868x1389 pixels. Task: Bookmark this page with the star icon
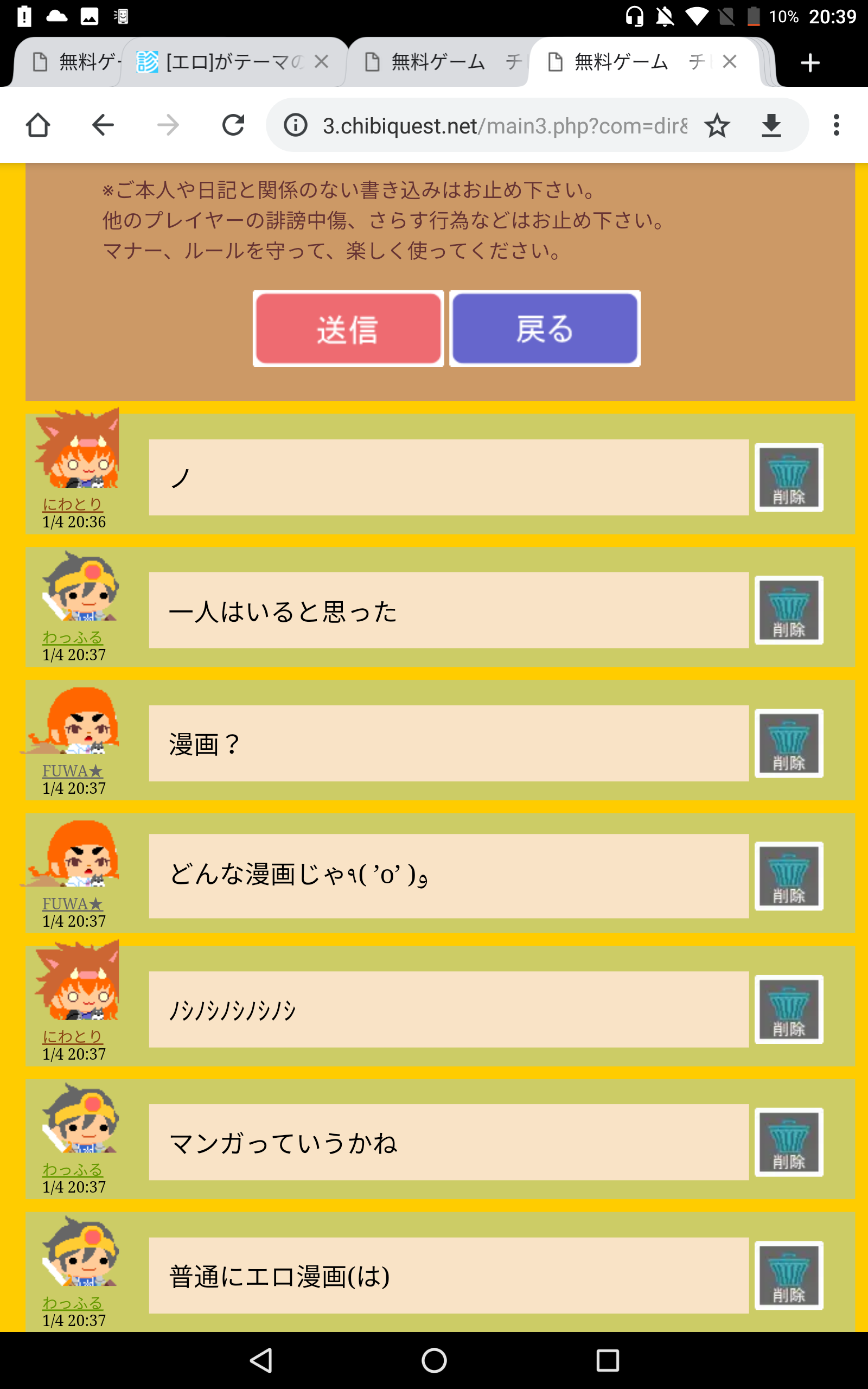[717, 125]
